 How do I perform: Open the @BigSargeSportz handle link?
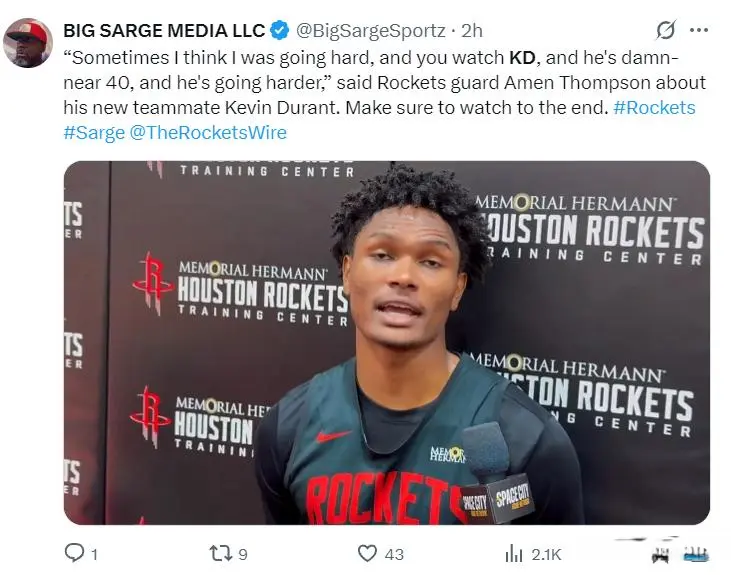(x=370, y=31)
